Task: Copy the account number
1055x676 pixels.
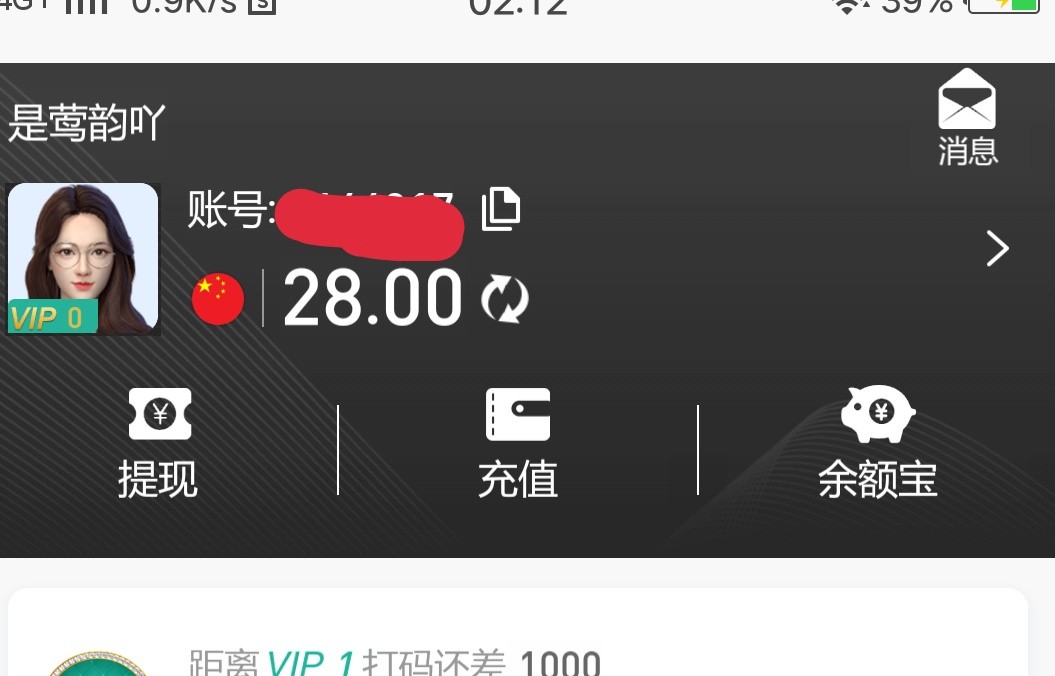Action: (501, 209)
